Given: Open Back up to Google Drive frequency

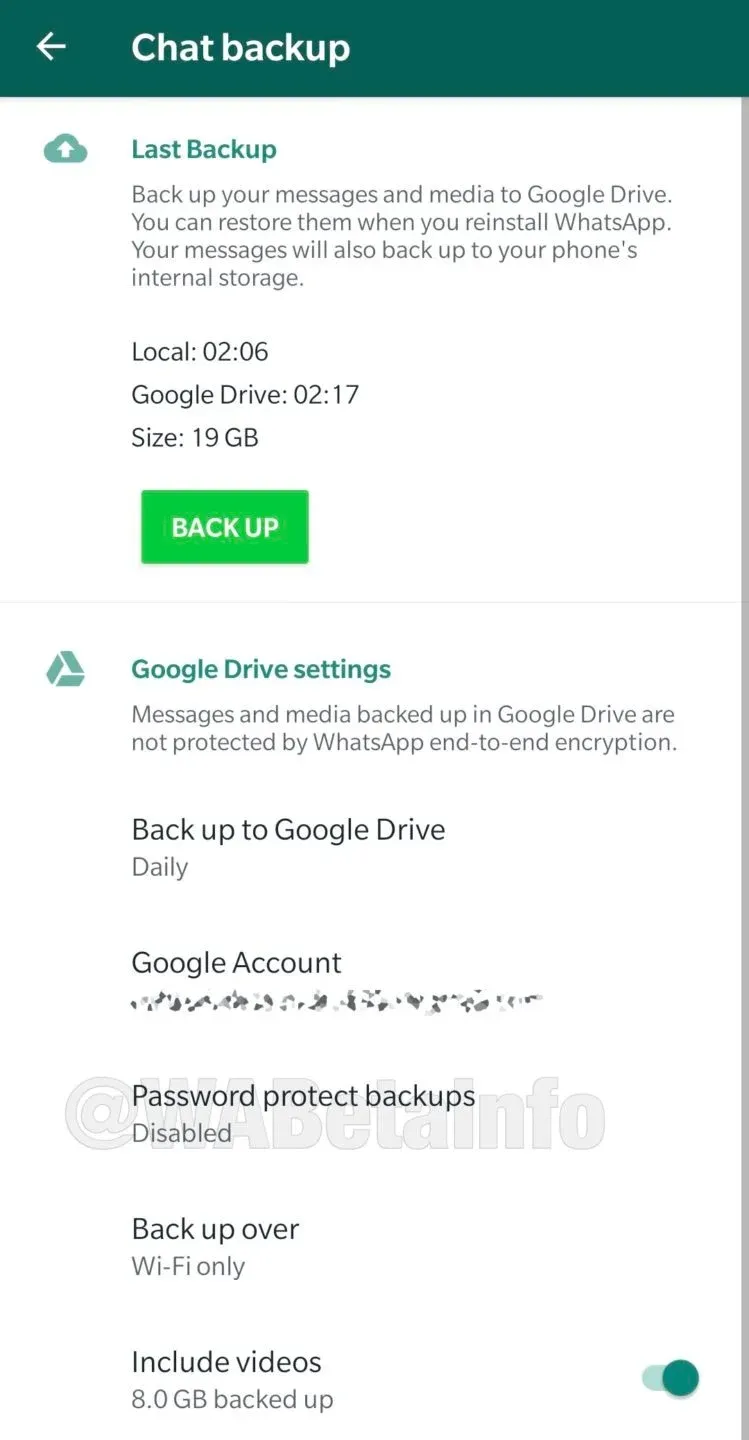Looking at the screenshot, I should 288,846.
